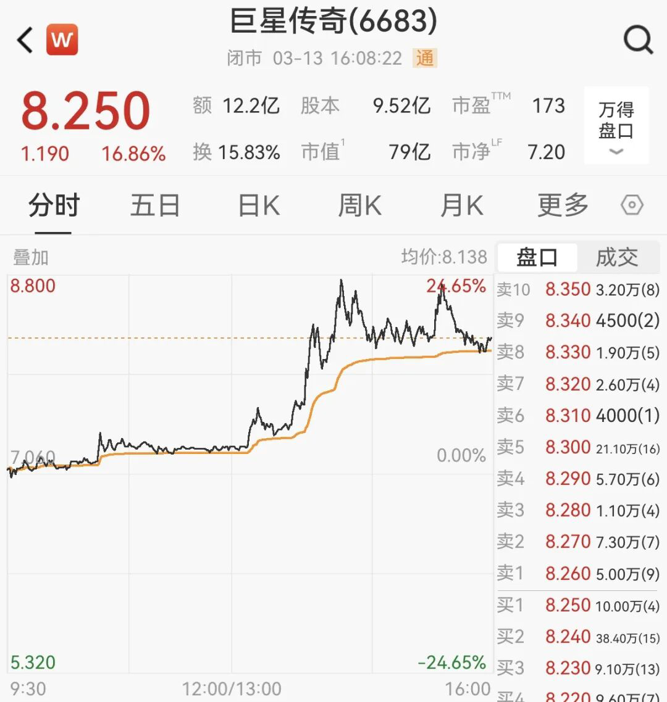Switch to the 成交 trades tab
The width and height of the screenshot is (667, 702).
pos(616,257)
